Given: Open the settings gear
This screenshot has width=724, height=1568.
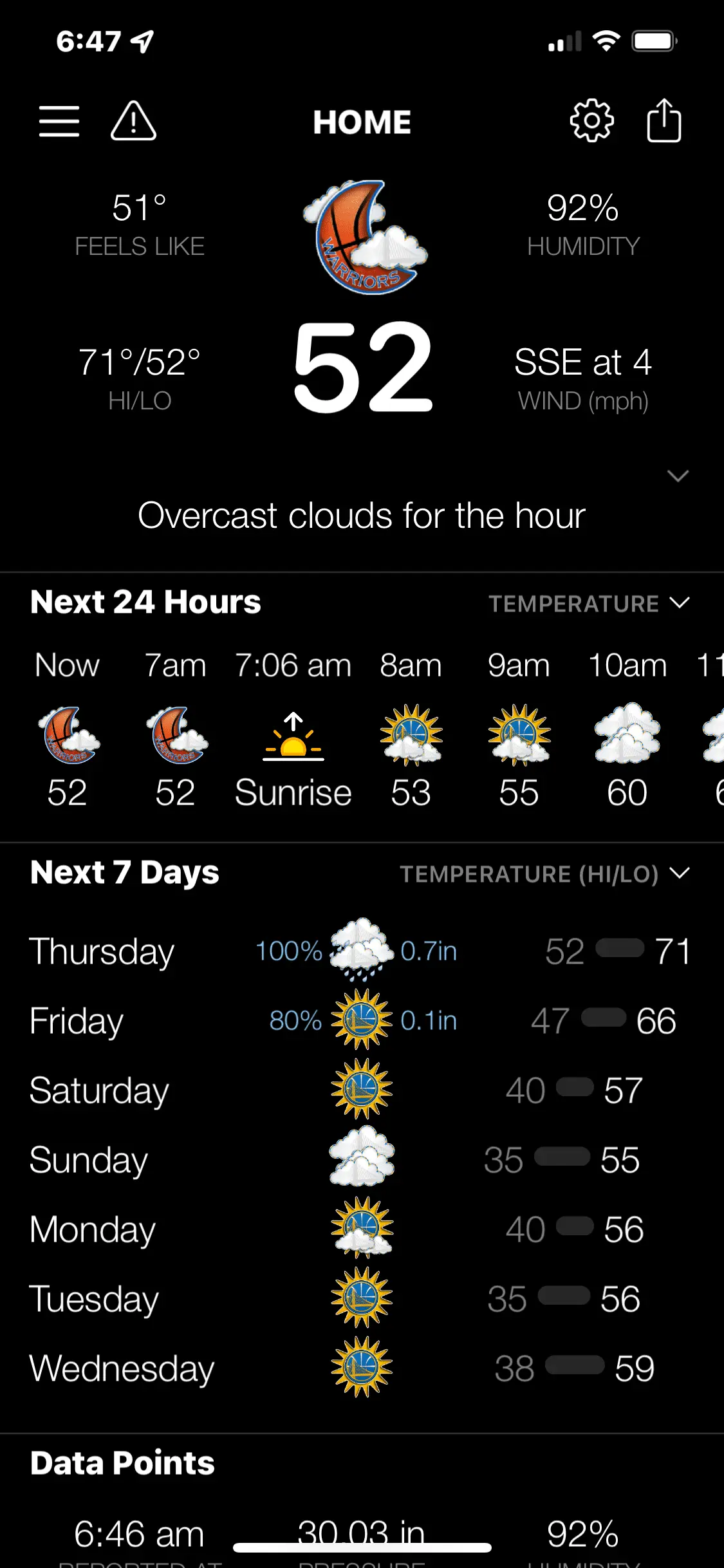Looking at the screenshot, I should [x=591, y=121].
